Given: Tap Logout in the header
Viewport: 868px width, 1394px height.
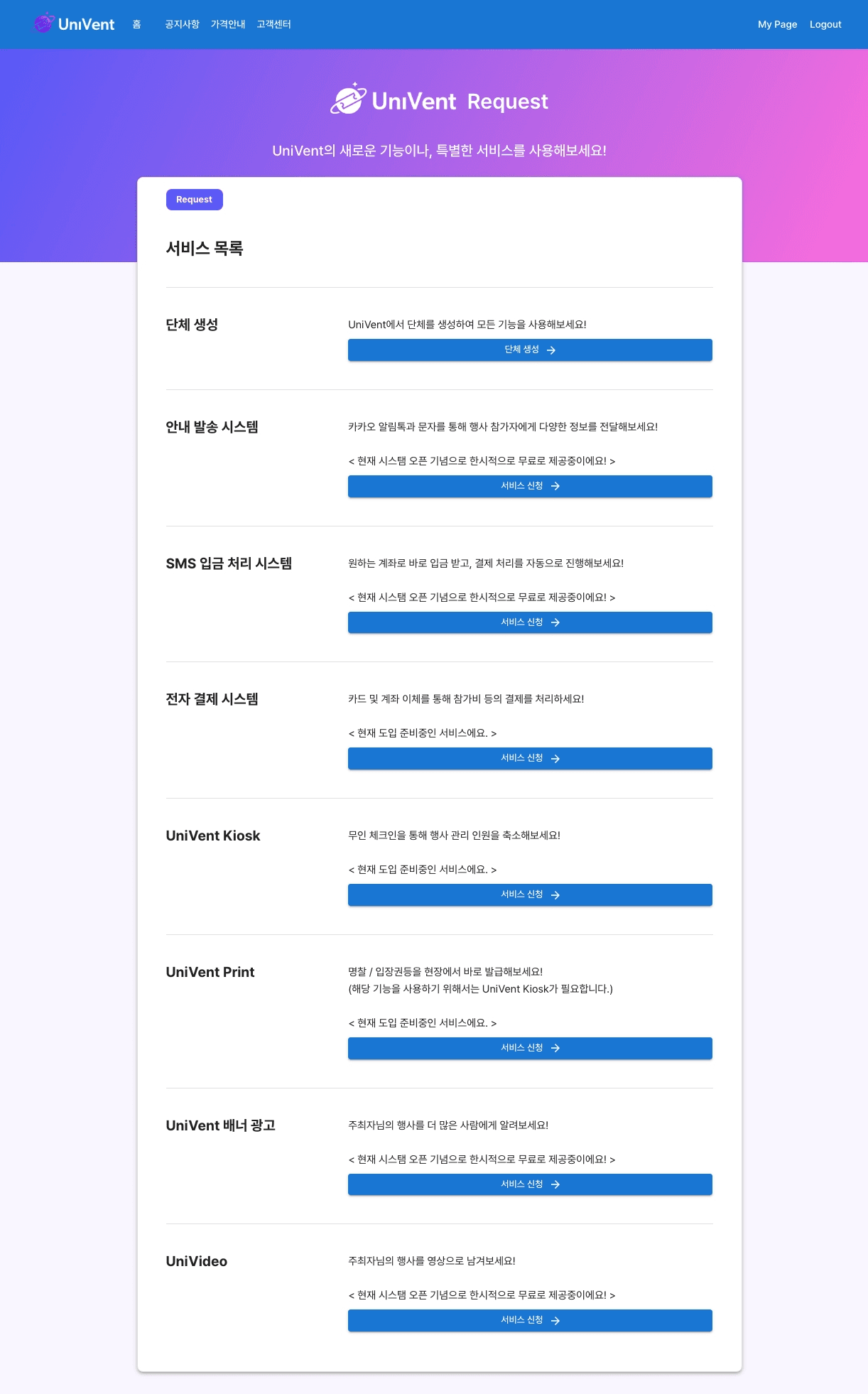Looking at the screenshot, I should point(825,24).
